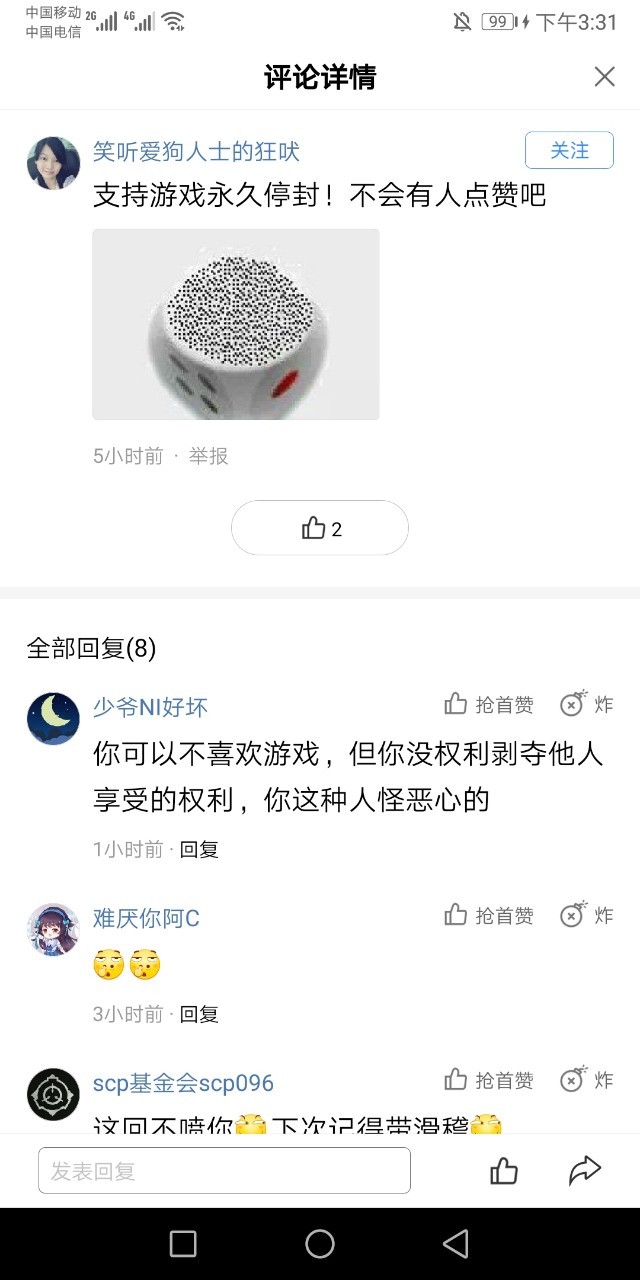The image size is (640, 1280).
Task: Tap the 炸 bomb icon on 难厌你阿C's reply
Action: tap(586, 915)
